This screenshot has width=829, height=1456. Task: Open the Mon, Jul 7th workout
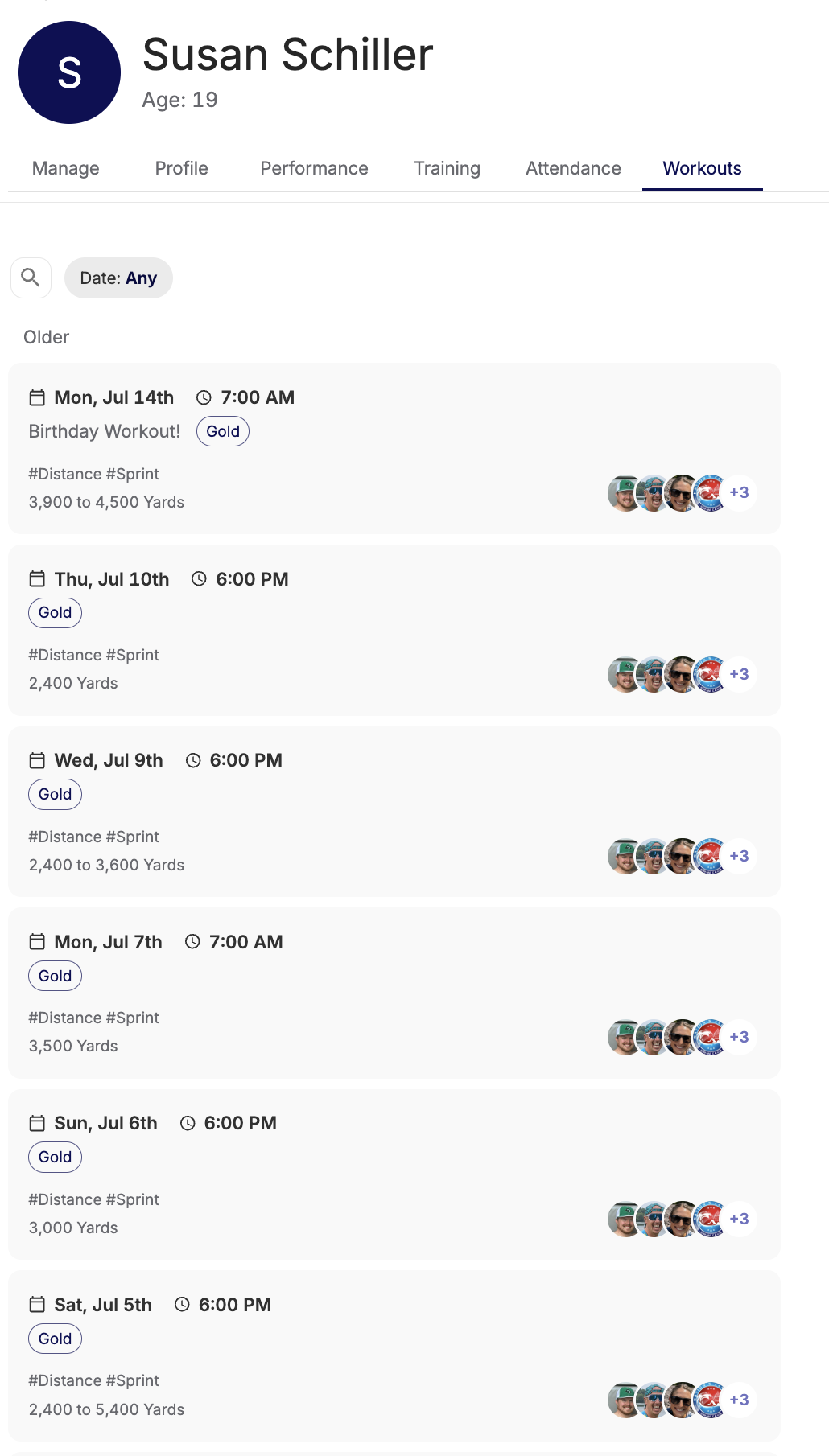coord(394,993)
